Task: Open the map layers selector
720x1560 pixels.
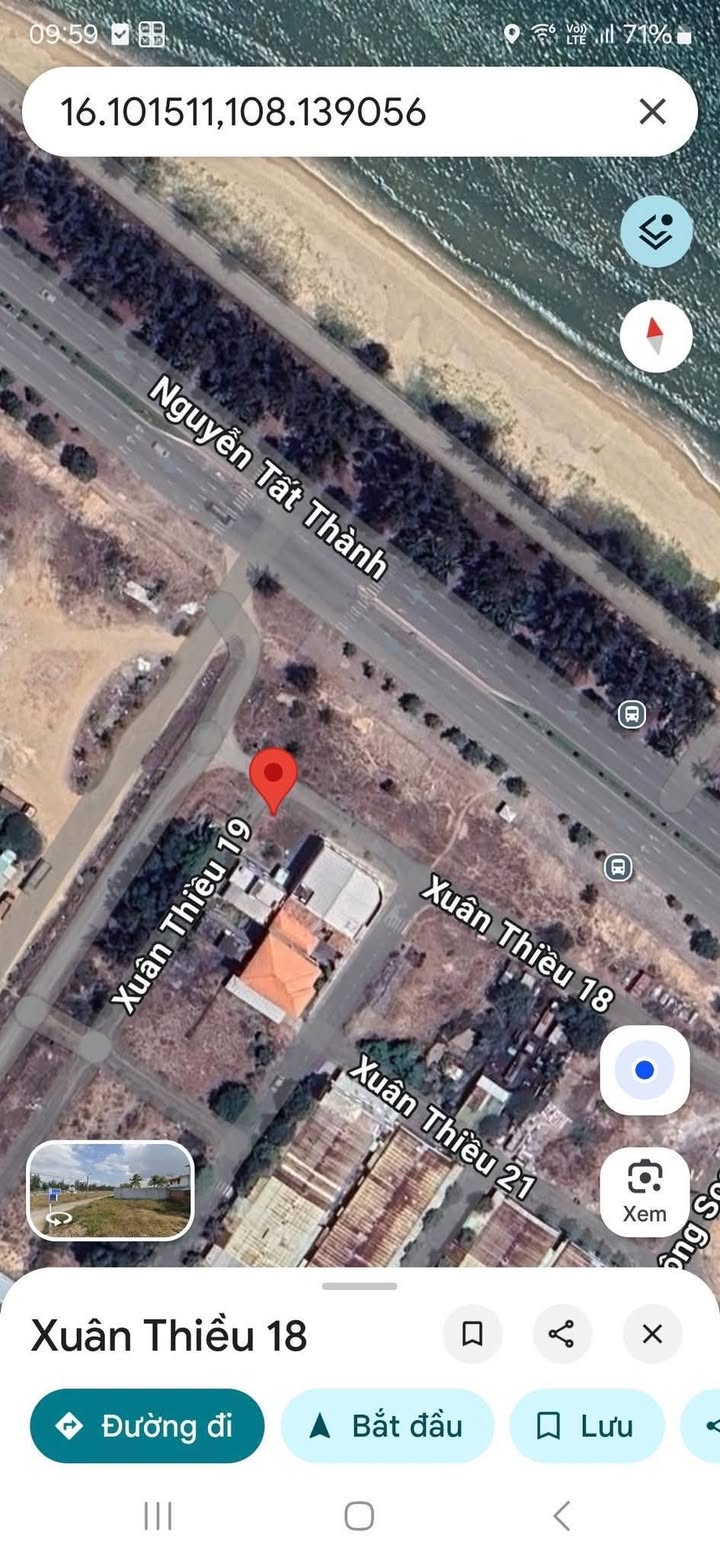Action: 656,232
